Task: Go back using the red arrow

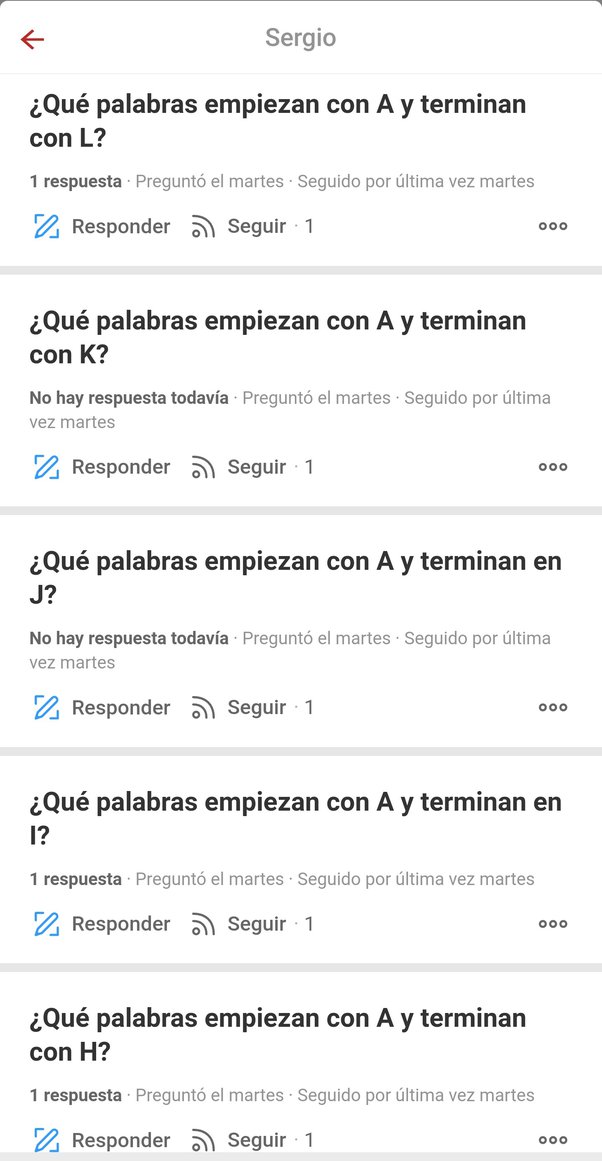Action: [32, 39]
